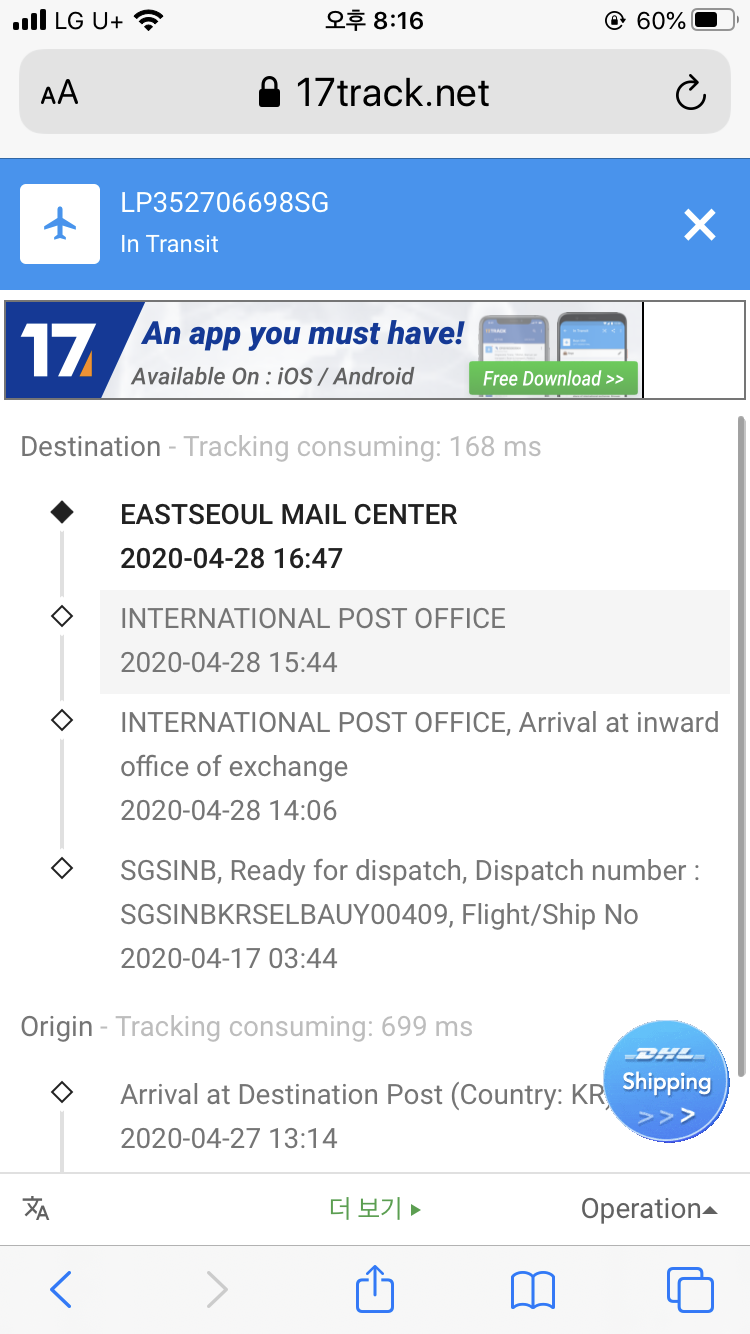Share this page
The height and width of the screenshot is (1334, 750).
[x=375, y=1287]
